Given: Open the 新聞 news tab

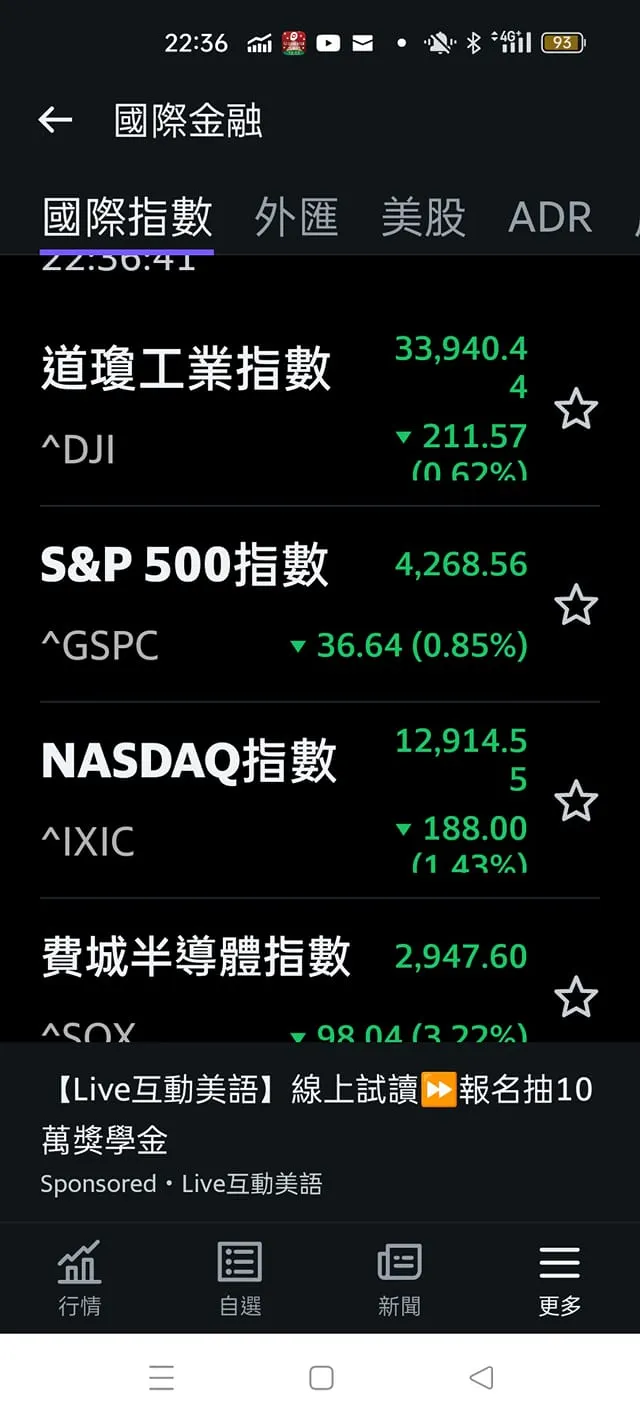Looking at the screenshot, I should (x=399, y=1277).
